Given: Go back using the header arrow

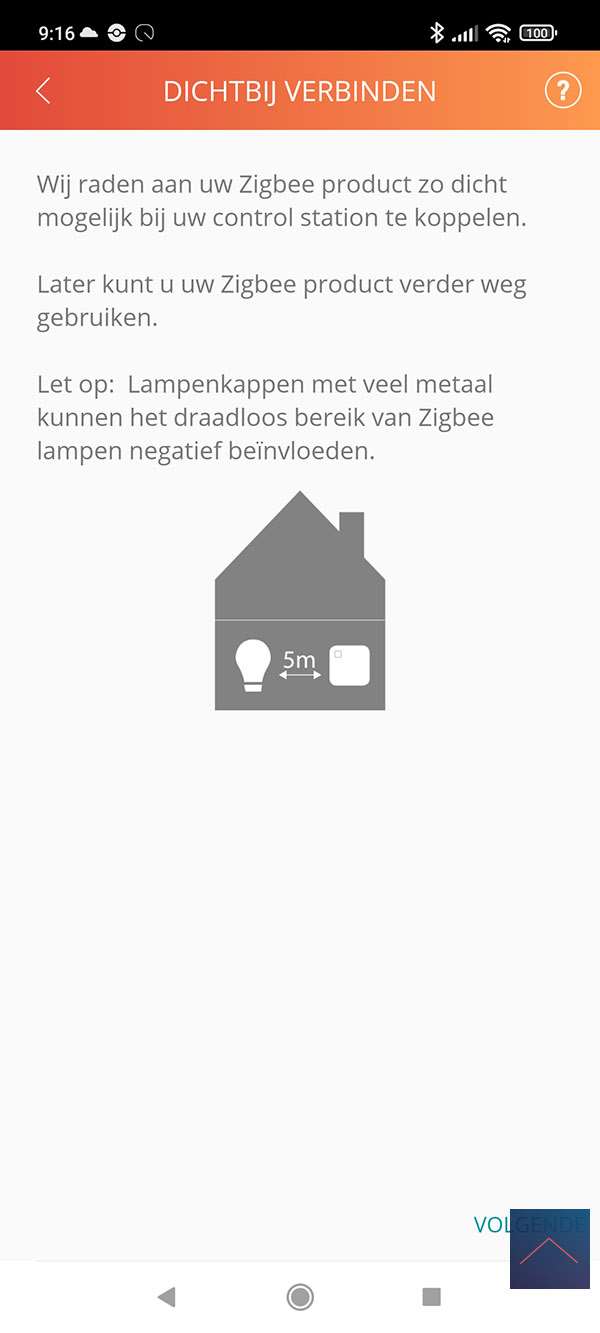Looking at the screenshot, I should point(42,91).
